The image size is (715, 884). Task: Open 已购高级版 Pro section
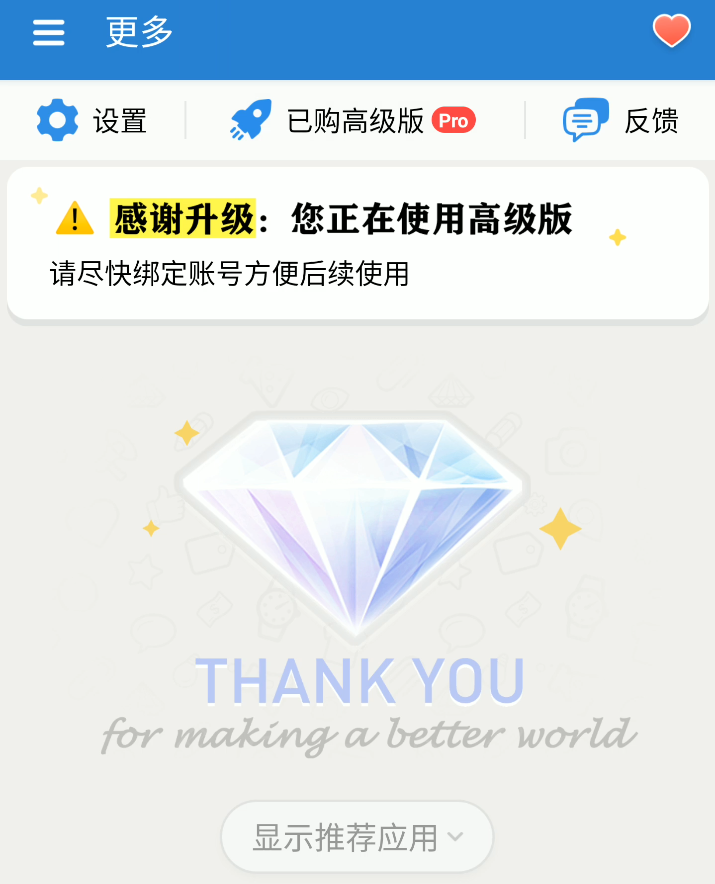point(353,121)
